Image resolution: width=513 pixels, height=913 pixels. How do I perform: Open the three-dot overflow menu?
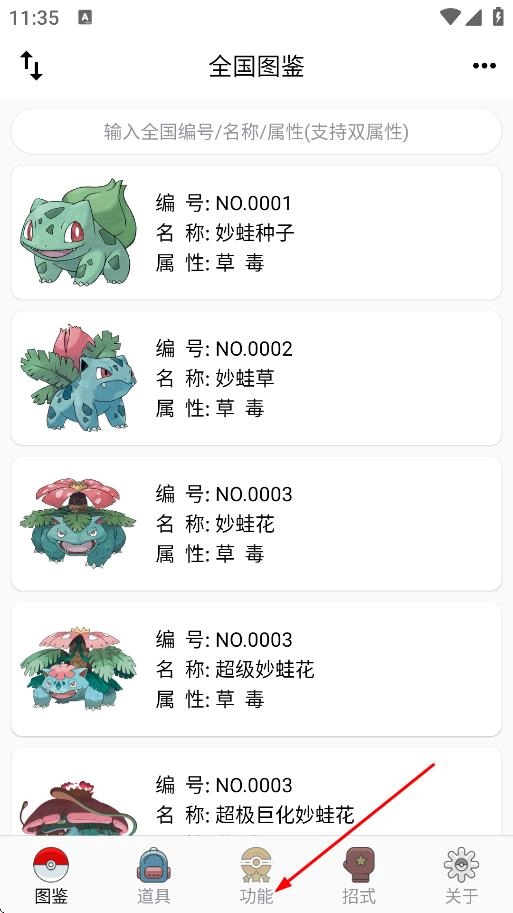484,66
